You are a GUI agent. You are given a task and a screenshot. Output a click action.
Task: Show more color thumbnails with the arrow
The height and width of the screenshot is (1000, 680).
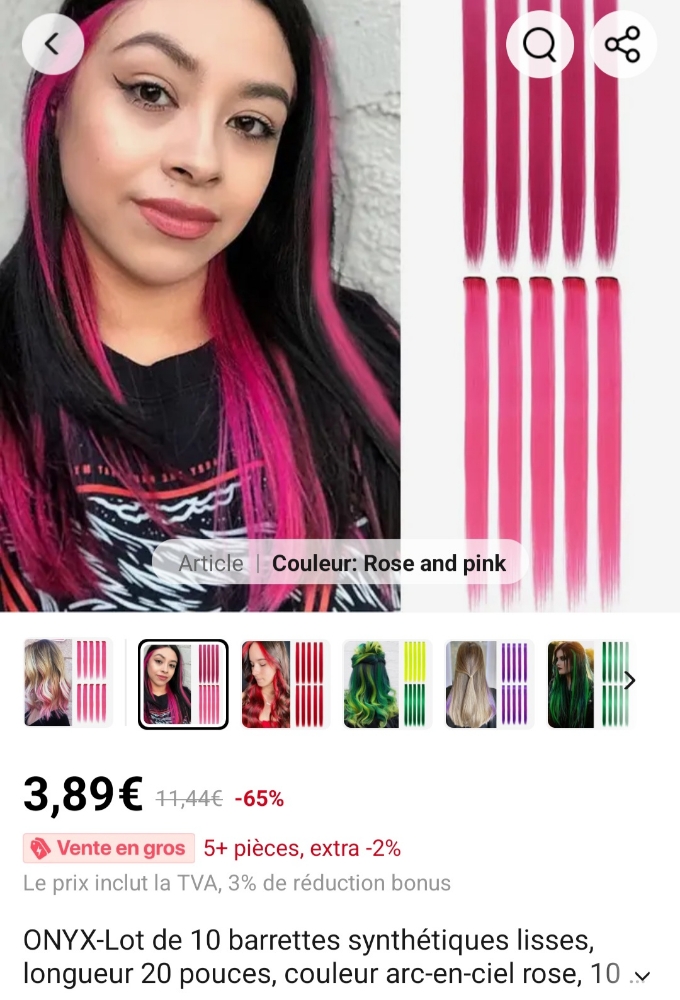[630, 681]
